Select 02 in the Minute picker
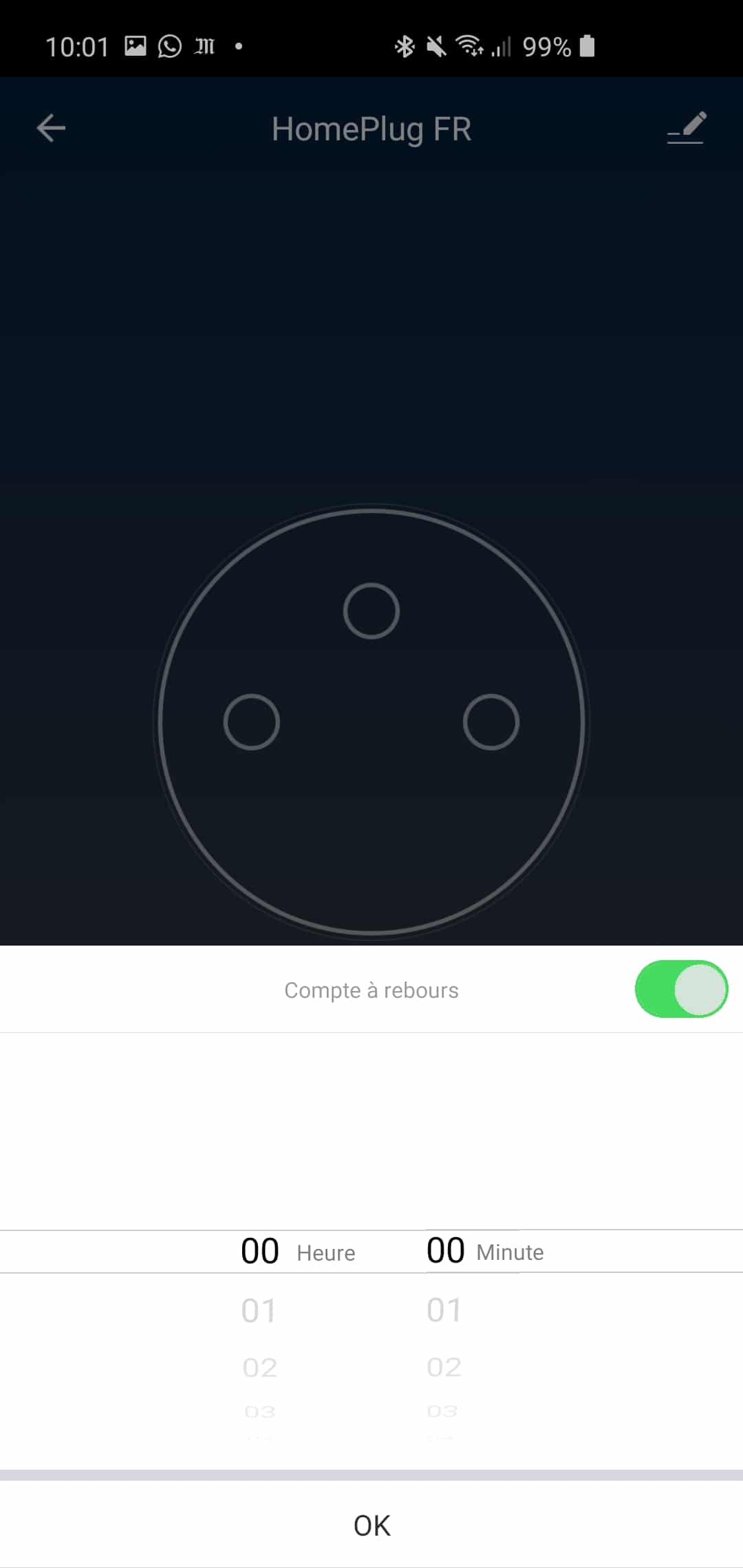 (444, 1367)
